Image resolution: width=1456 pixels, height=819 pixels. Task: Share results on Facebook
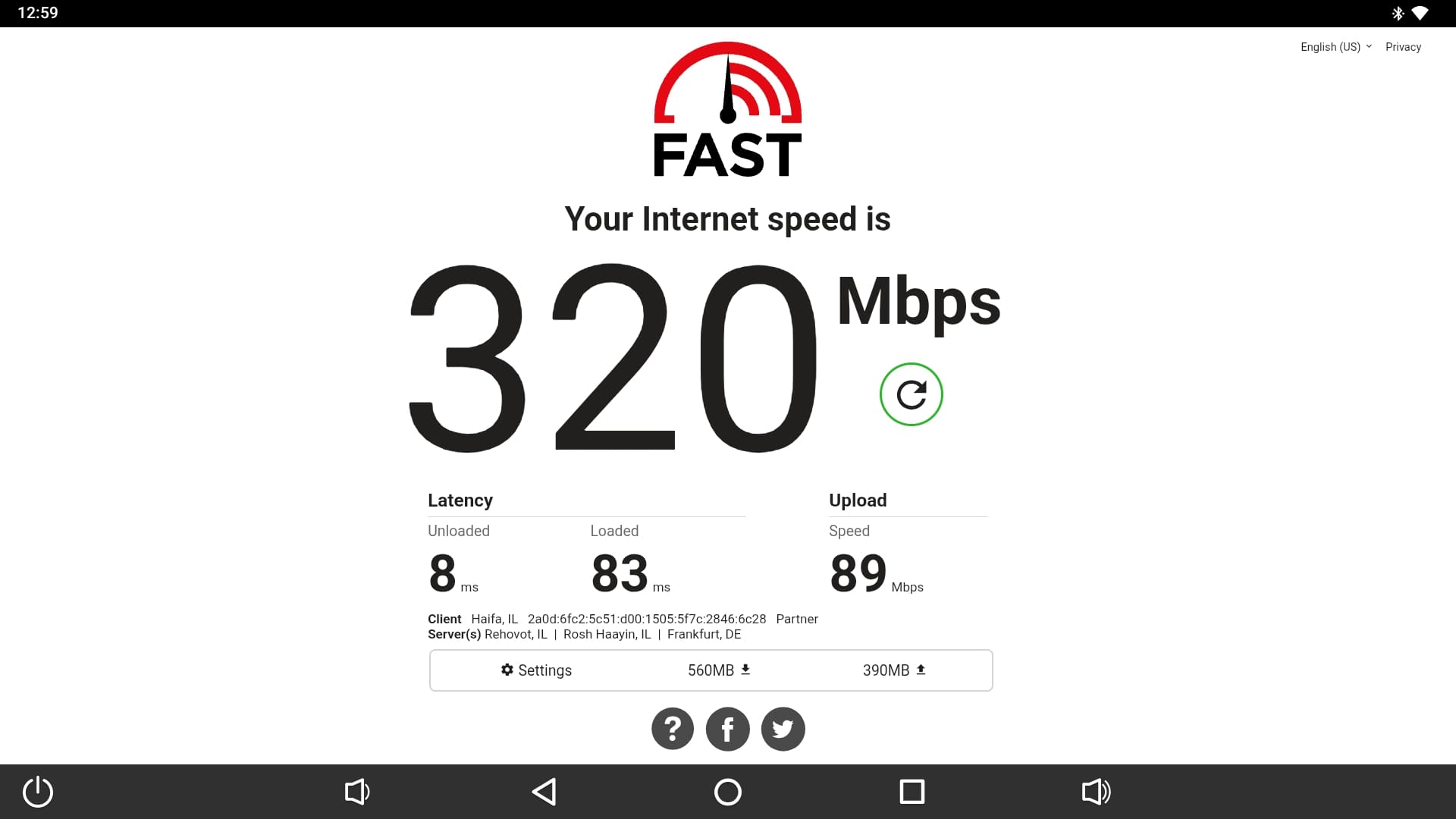coord(727,730)
